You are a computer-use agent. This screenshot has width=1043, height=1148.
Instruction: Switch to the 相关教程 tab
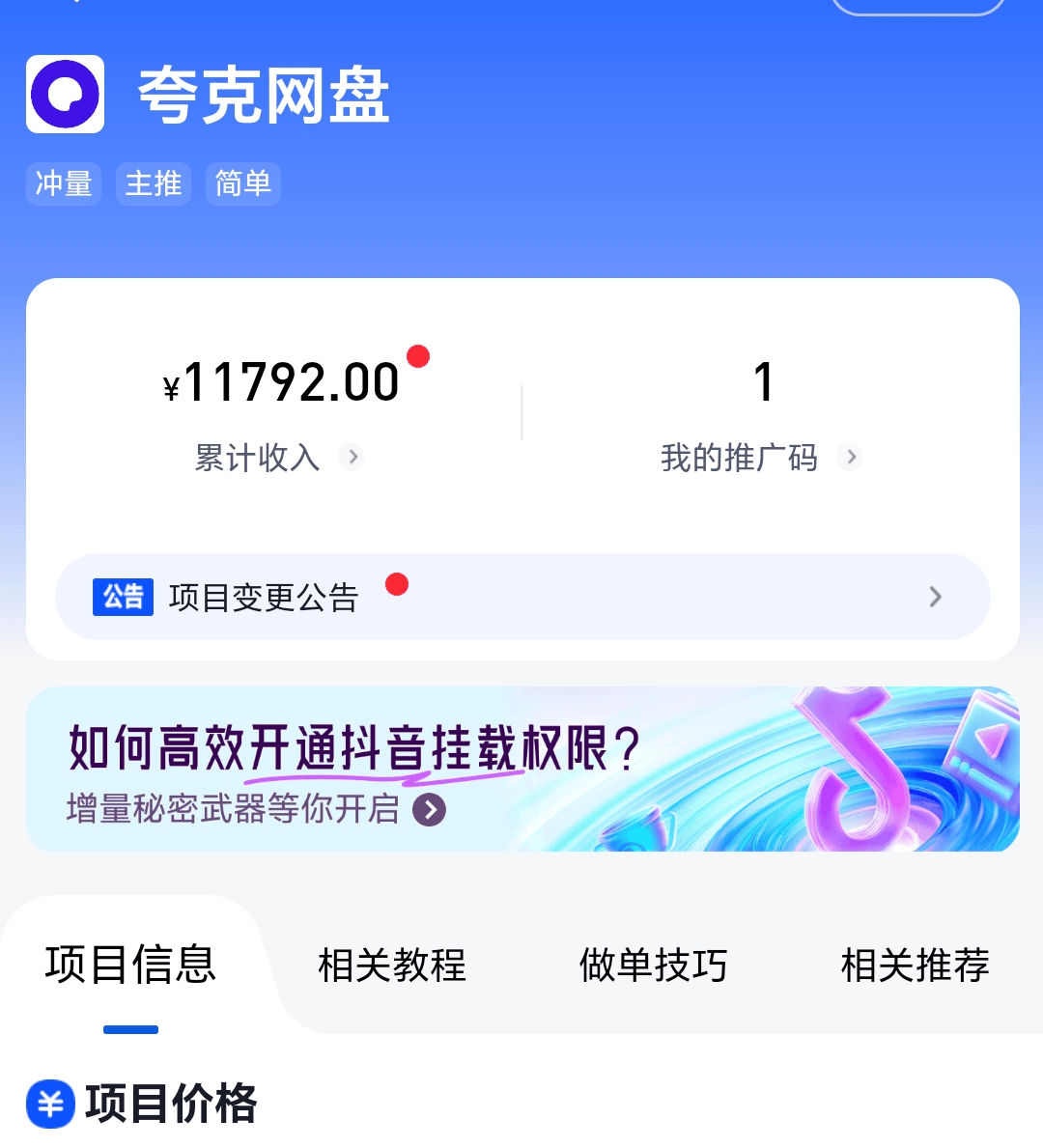391,965
